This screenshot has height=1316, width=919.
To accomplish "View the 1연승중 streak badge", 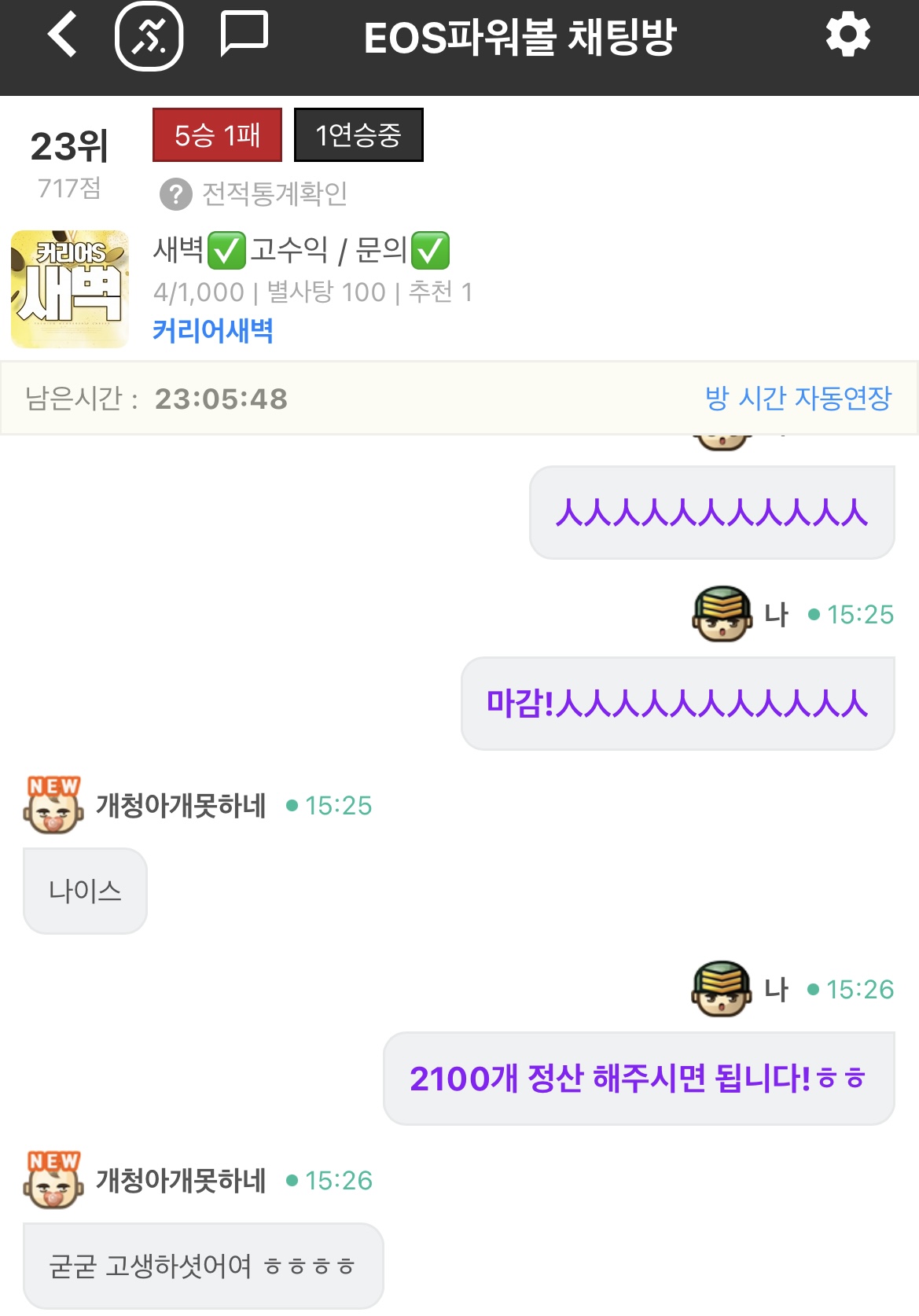I will (x=358, y=135).
